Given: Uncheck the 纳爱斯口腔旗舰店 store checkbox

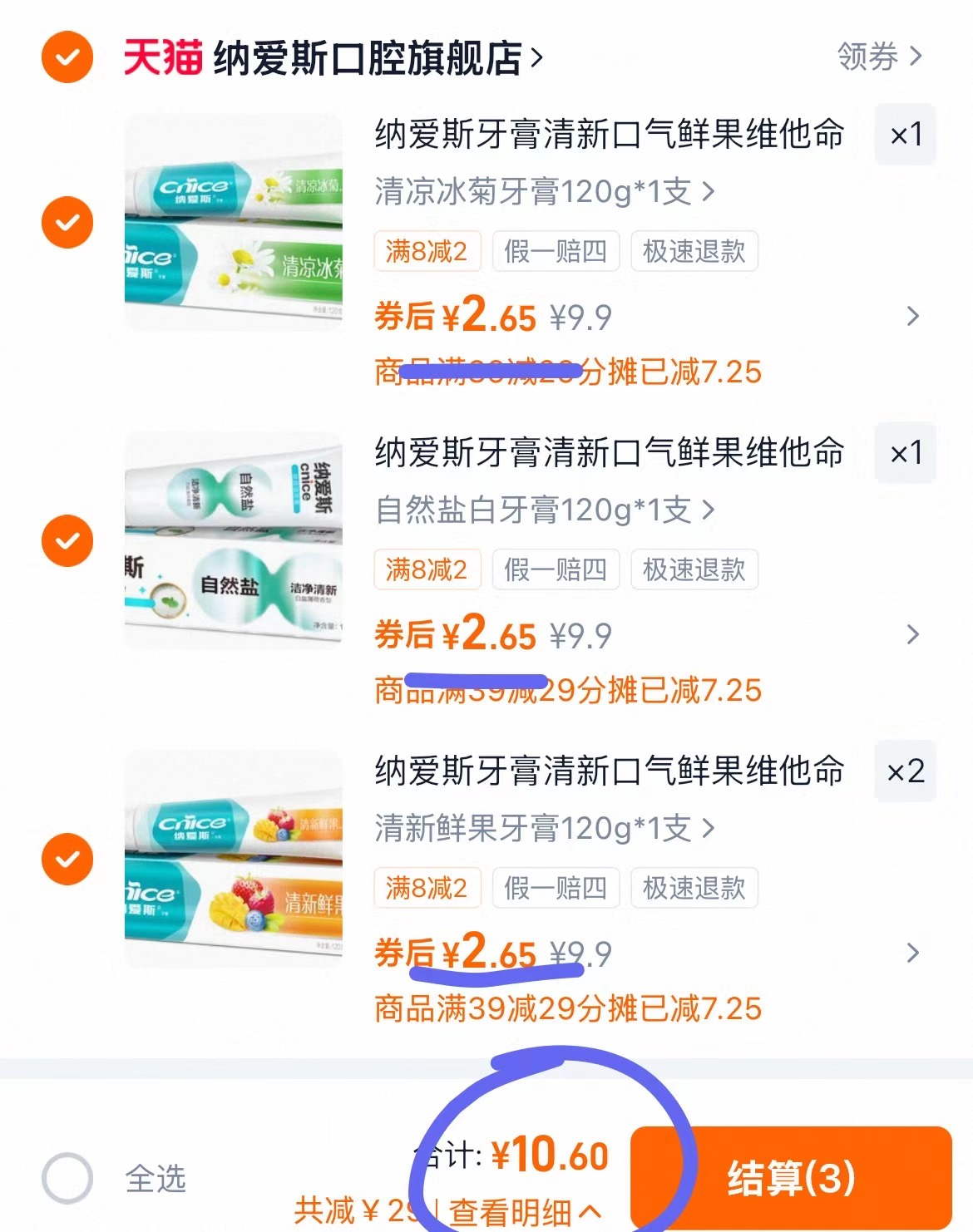Looking at the screenshot, I should point(67,57).
